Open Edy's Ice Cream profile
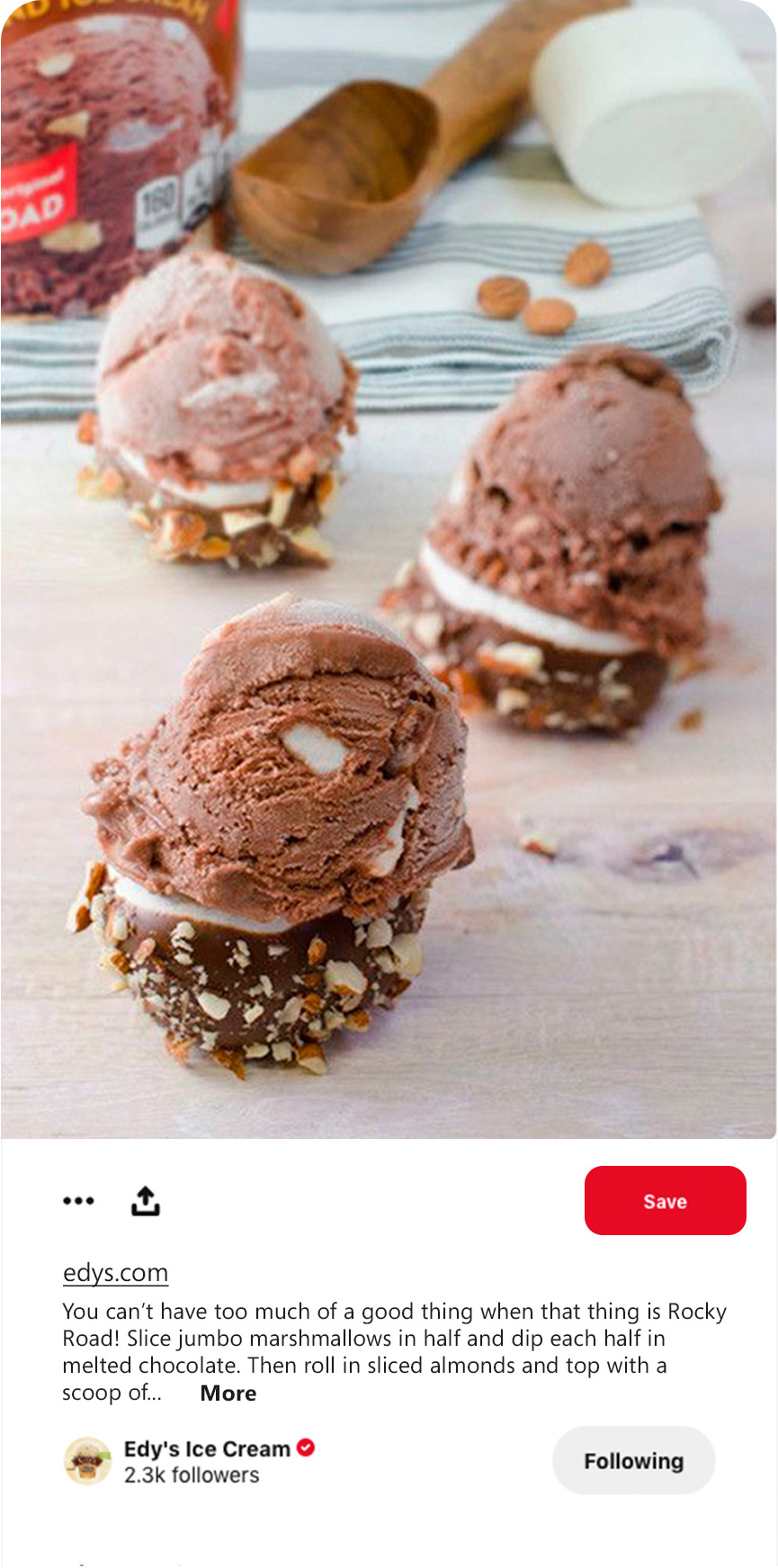The image size is (778, 1568). pos(207,1449)
